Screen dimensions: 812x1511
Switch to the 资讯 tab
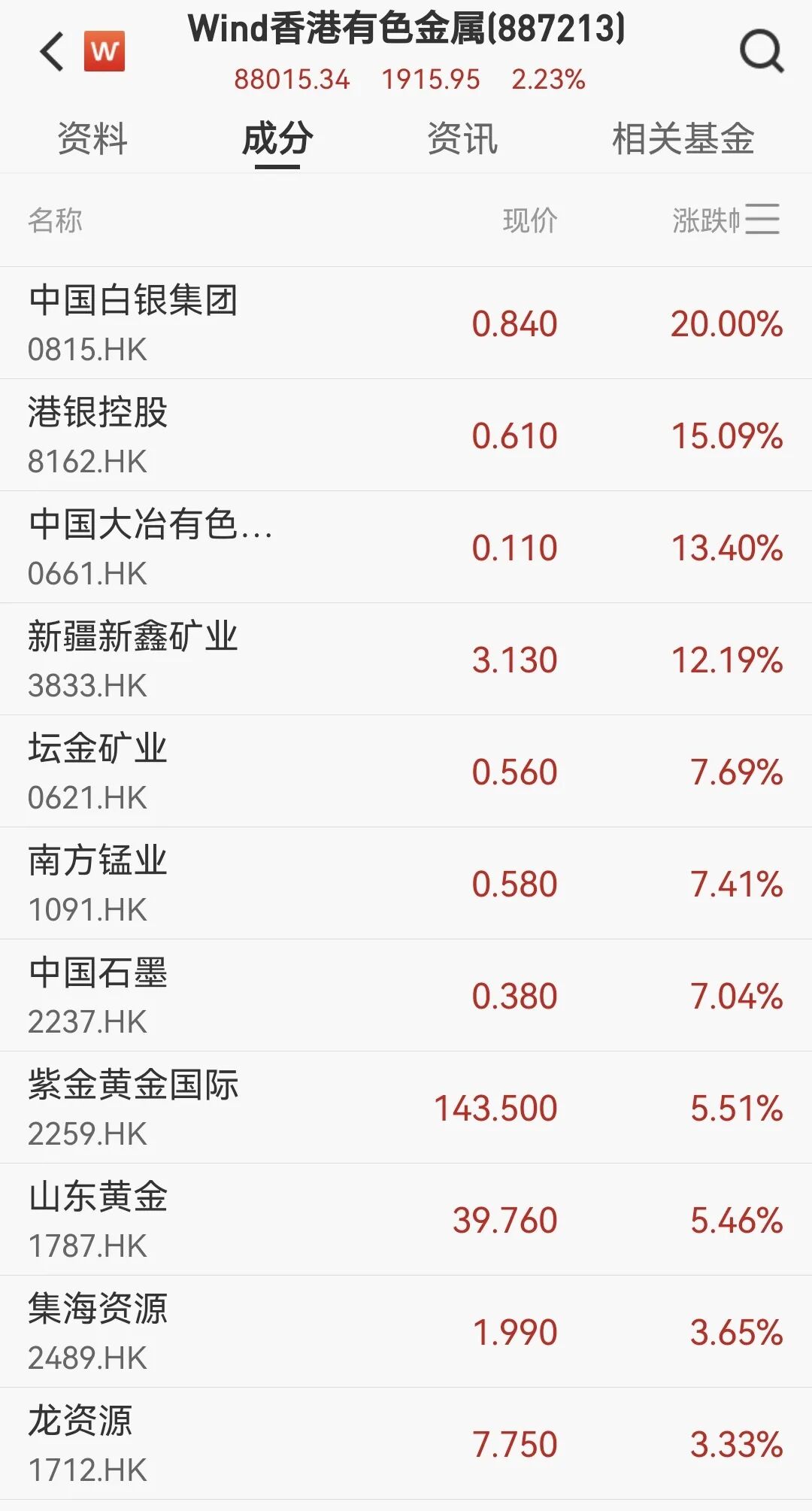[462, 139]
